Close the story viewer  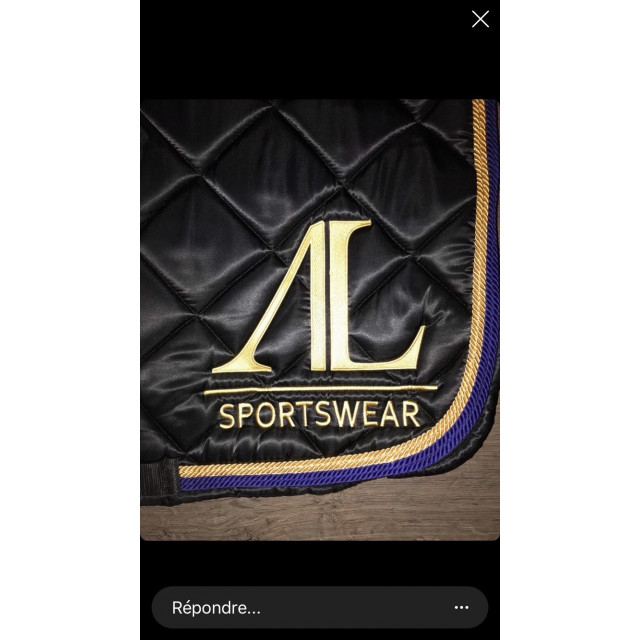click(480, 19)
